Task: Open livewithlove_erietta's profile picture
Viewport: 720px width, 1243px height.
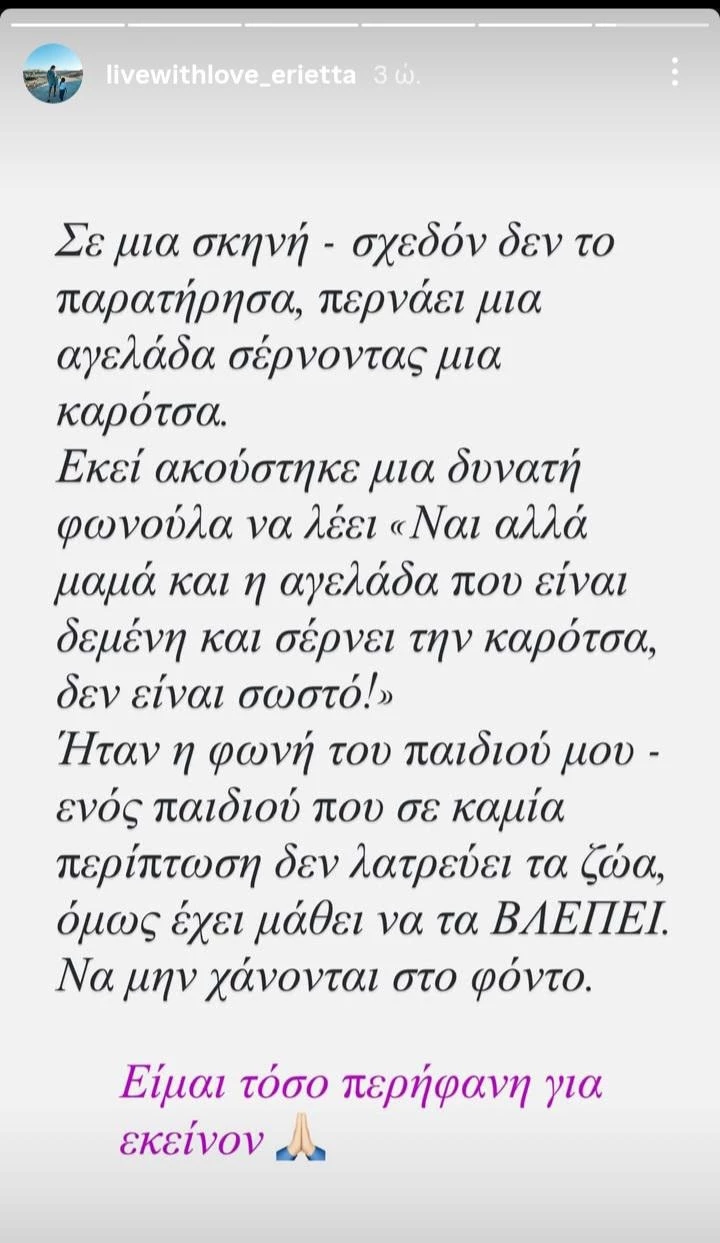Action: 53,74
